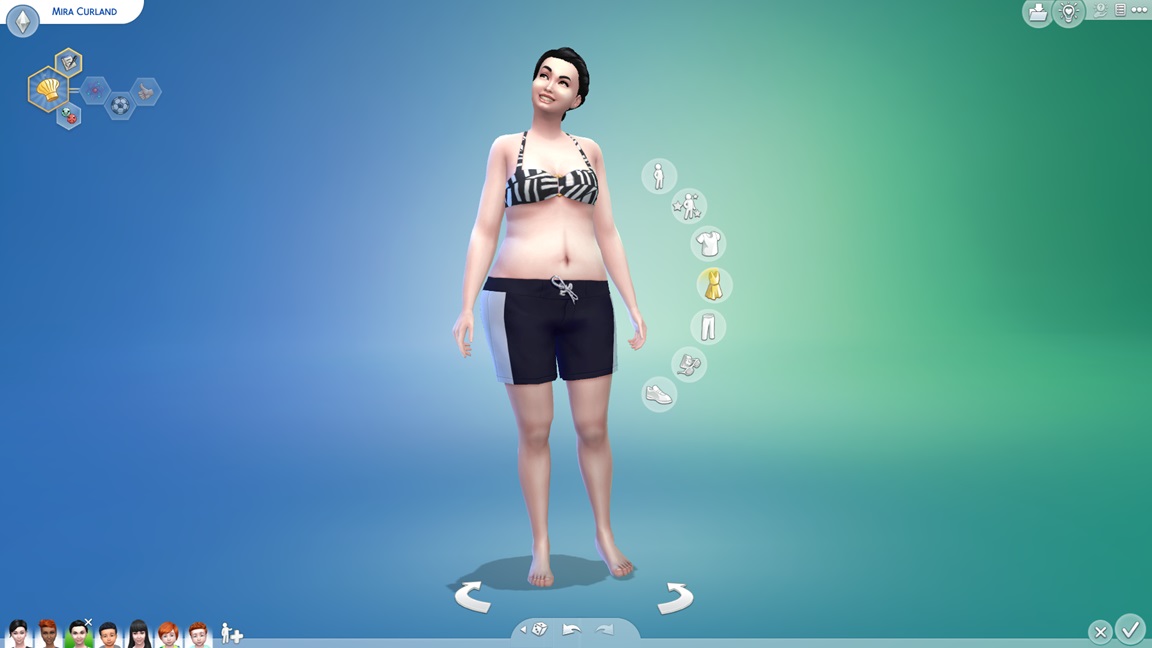Image resolution: width=1152 pixels, height=648 pixels.
Task: Save household to library folder icon
Action: coord(1037,13)
